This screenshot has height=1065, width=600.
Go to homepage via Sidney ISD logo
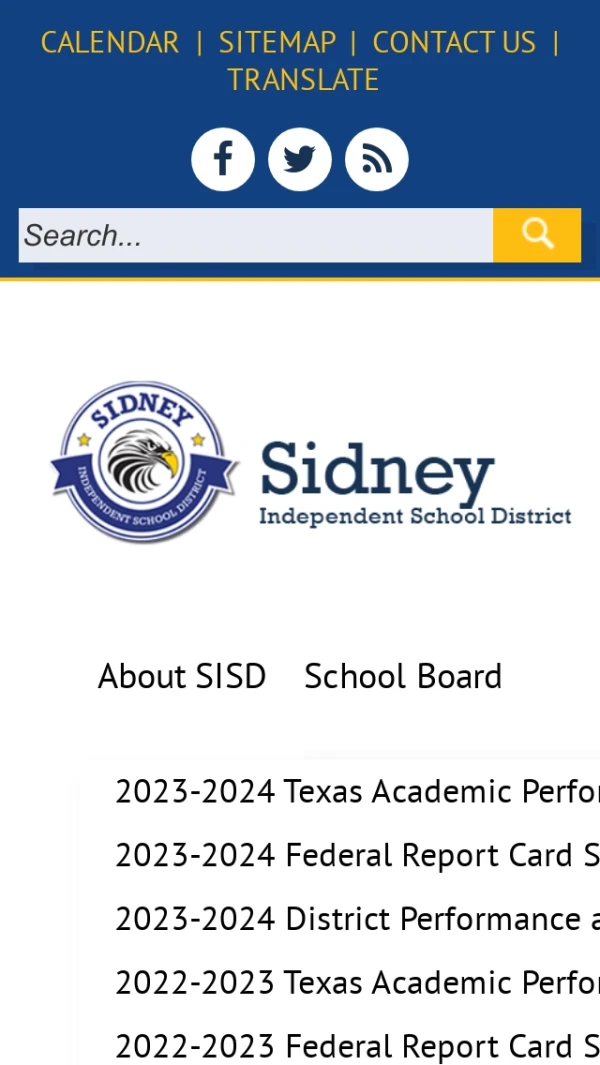point(310,463)
